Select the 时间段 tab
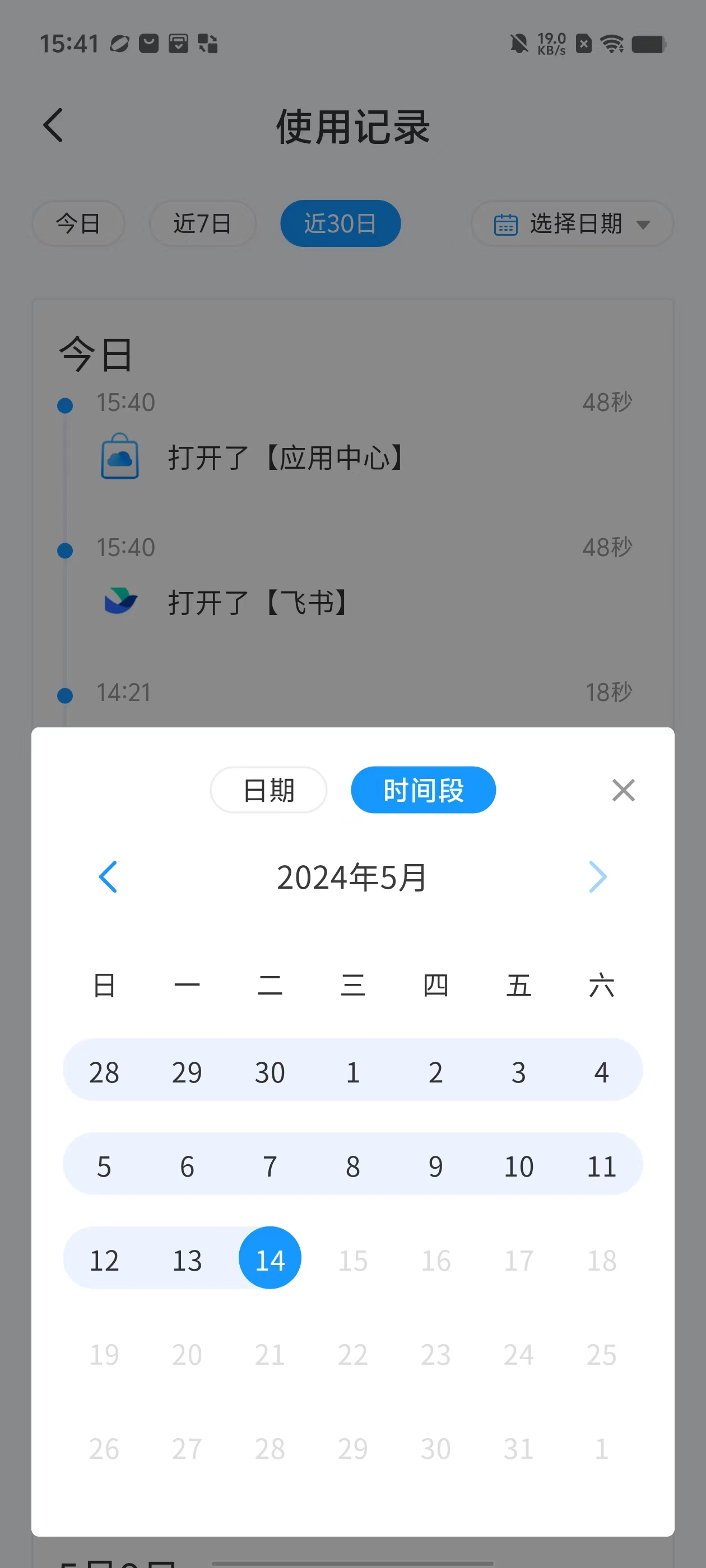 422,790
